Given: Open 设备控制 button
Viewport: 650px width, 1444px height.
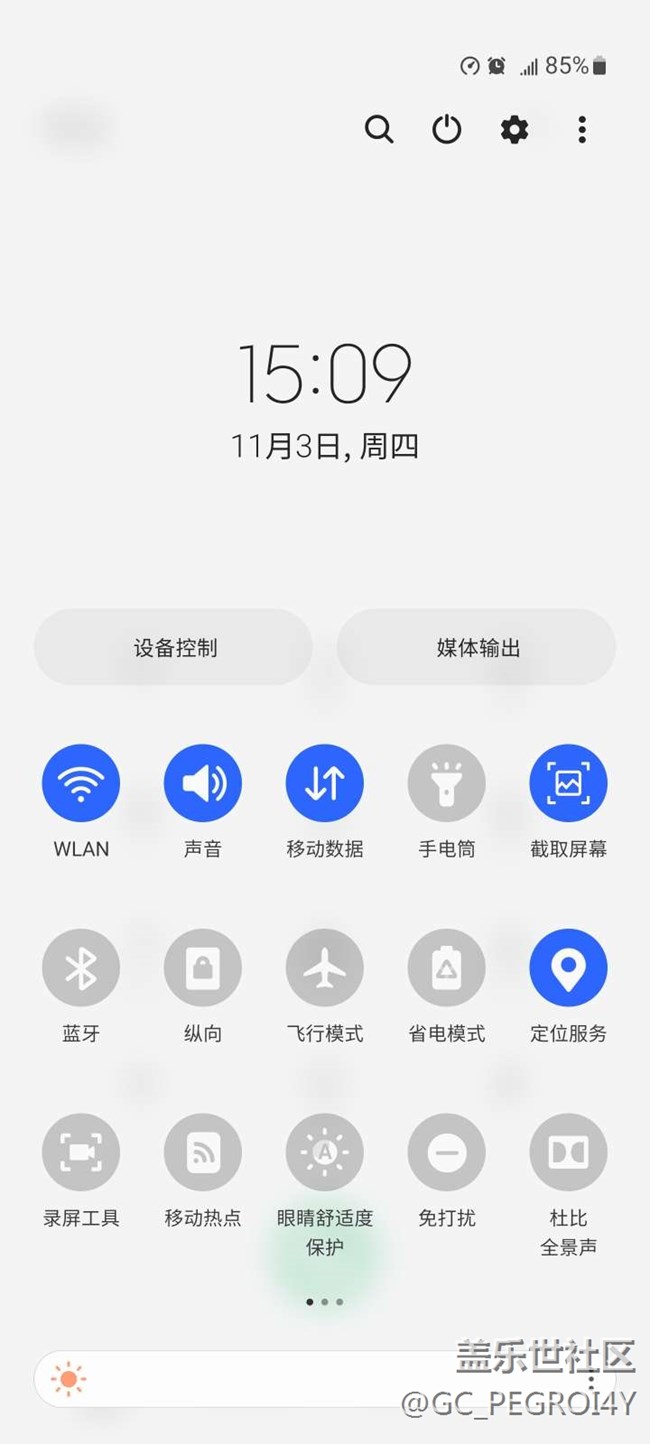Looking at the screenshot, I should (174, 648).
